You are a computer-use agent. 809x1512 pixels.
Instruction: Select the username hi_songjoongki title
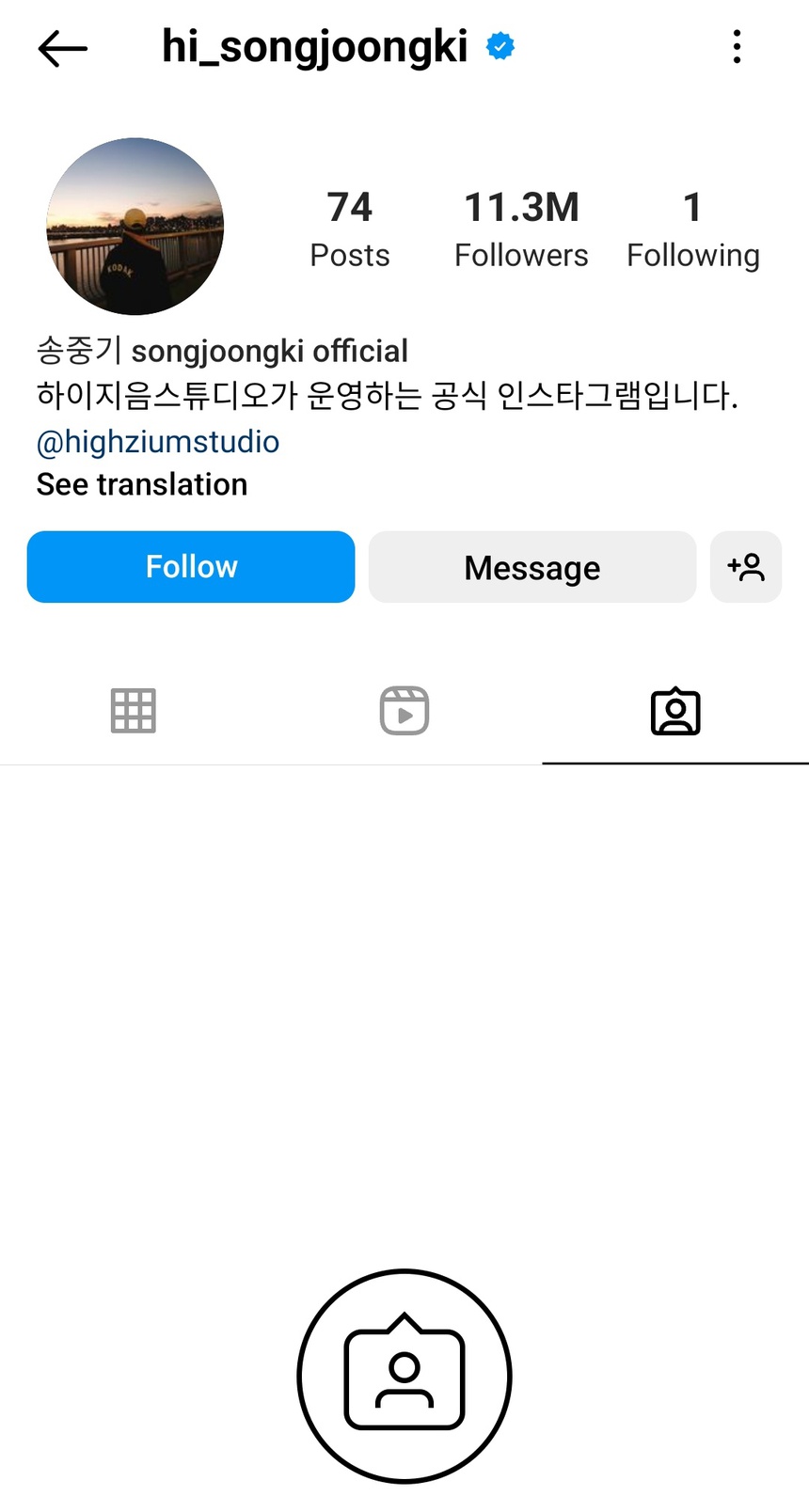click(315, 47)
